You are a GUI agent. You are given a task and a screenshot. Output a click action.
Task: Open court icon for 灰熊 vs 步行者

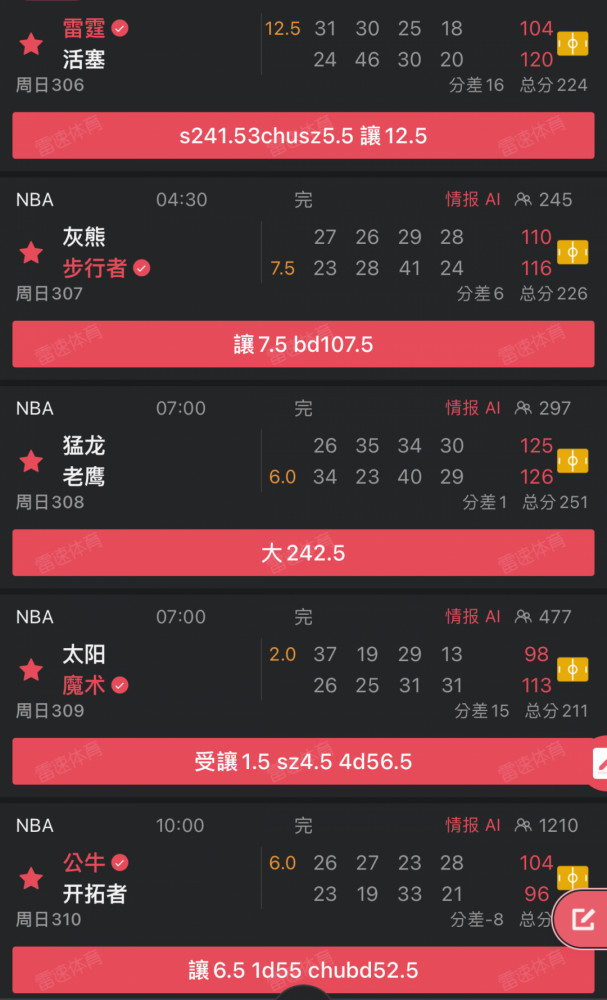click(x=573, y=253)
